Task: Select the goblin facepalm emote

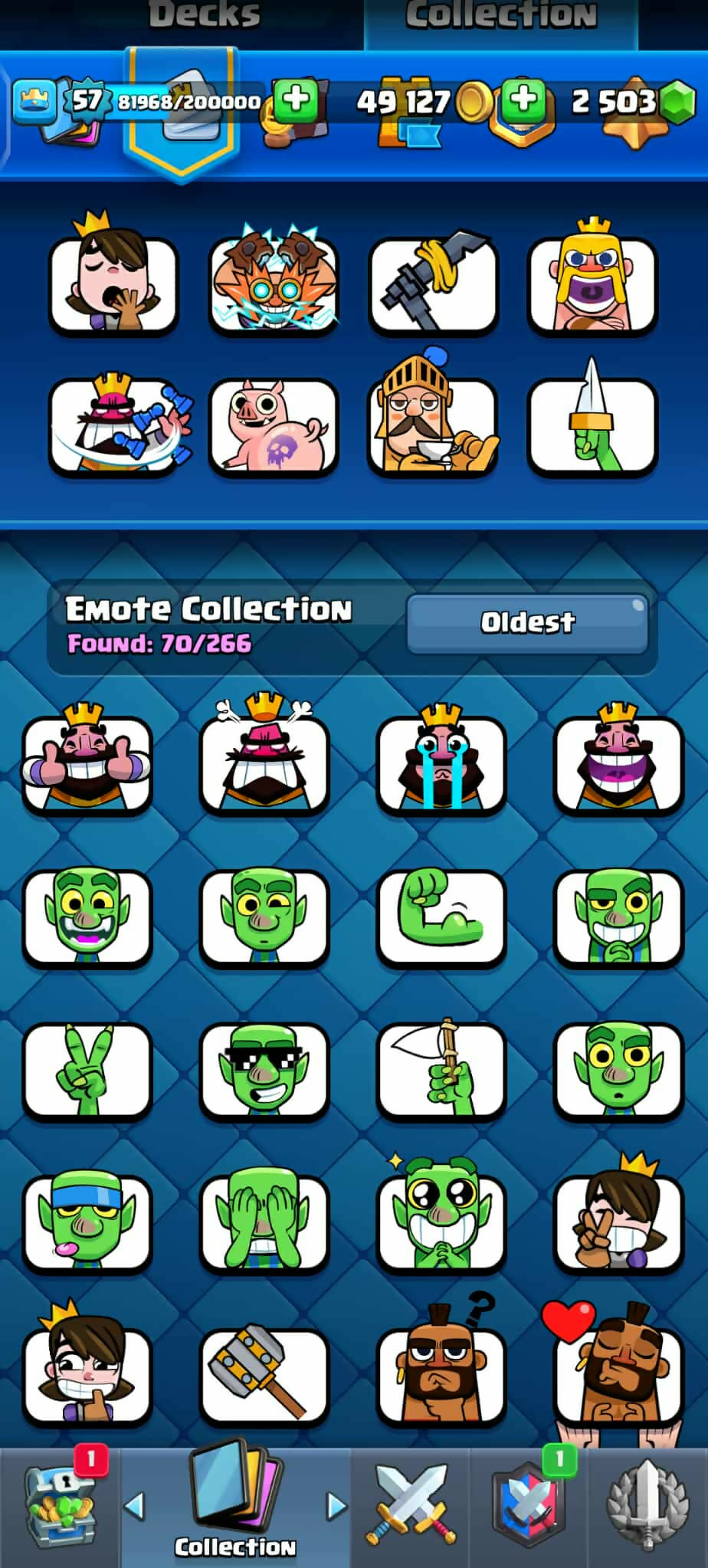Action: coord(264,1222)
